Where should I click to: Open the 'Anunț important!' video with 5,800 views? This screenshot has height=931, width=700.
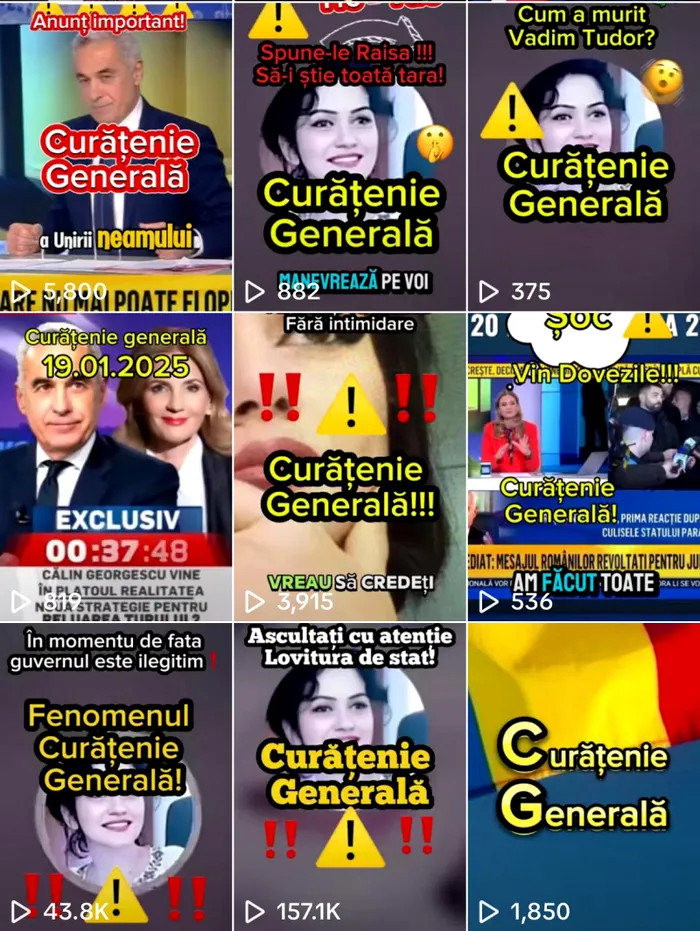click(115, 155)
